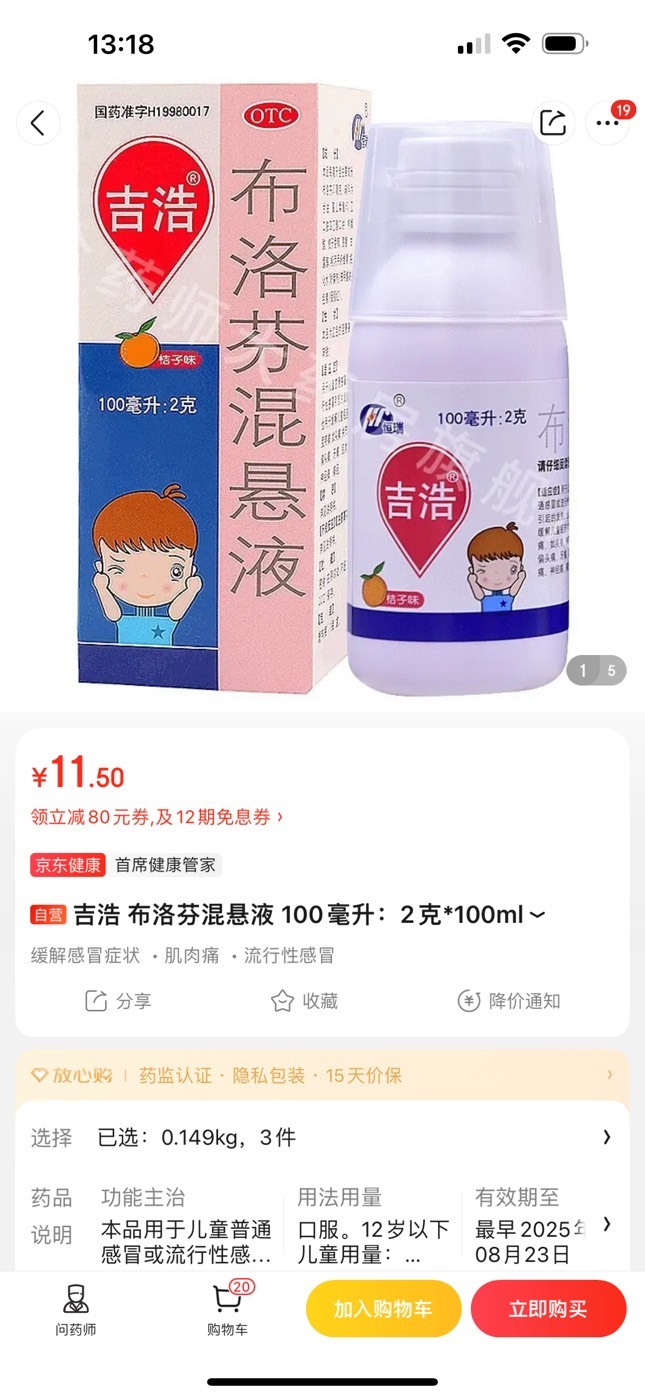Viewport: 645px width, 1398px height.
Task: Open the 放心购 guarantee details row
Action: 322,1075
